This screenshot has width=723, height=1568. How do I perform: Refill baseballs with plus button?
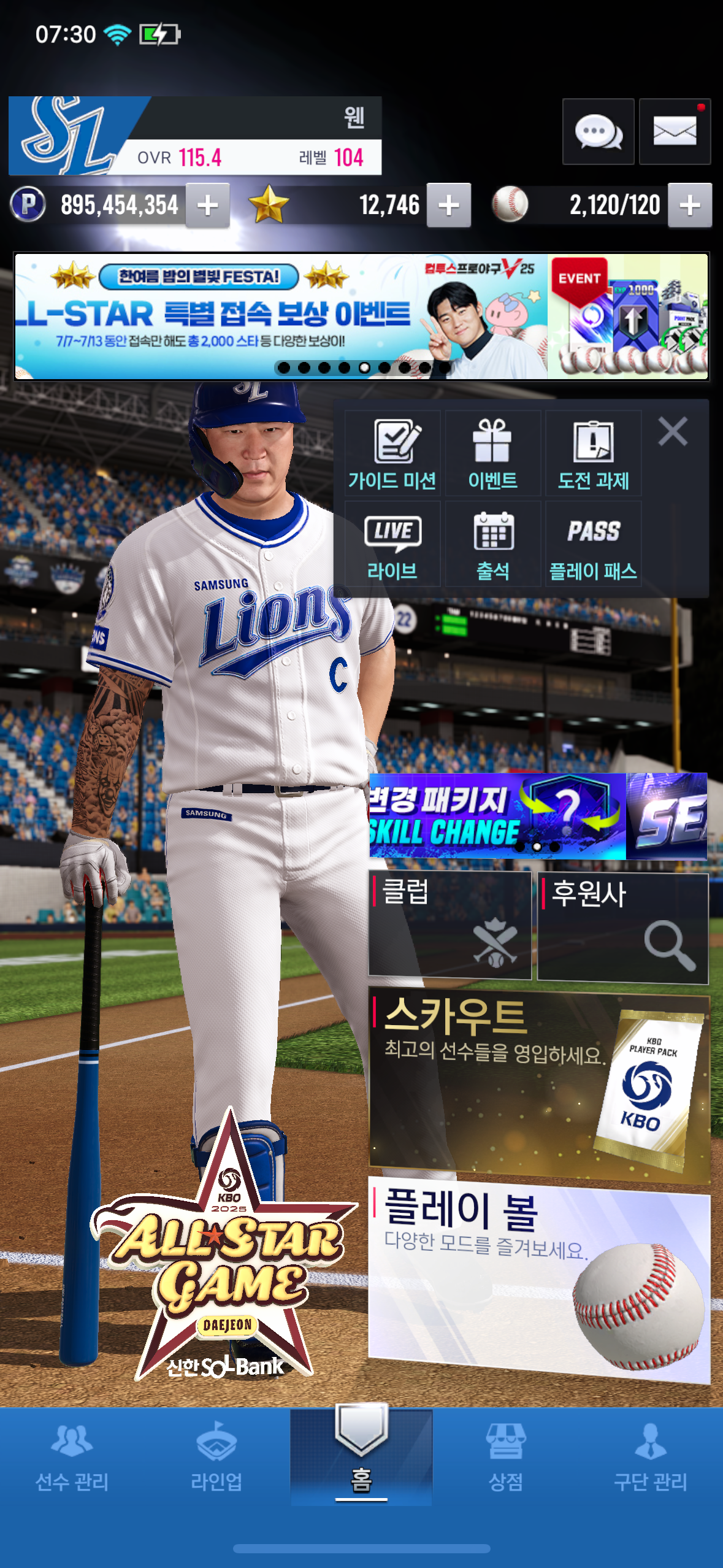[690, 206]
